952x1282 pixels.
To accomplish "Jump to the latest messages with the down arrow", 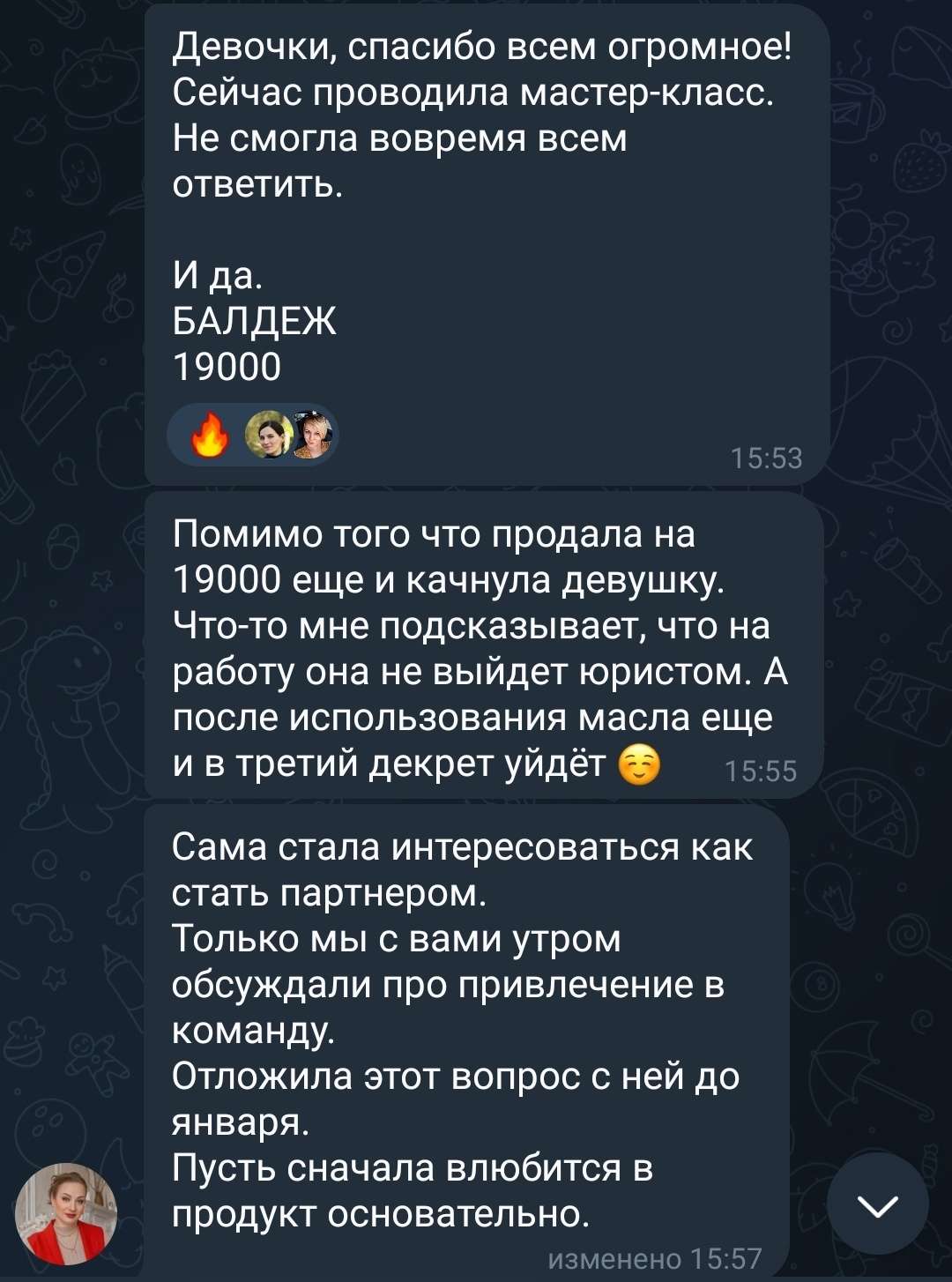I will pyautogui.click(x=877, y=1204).
